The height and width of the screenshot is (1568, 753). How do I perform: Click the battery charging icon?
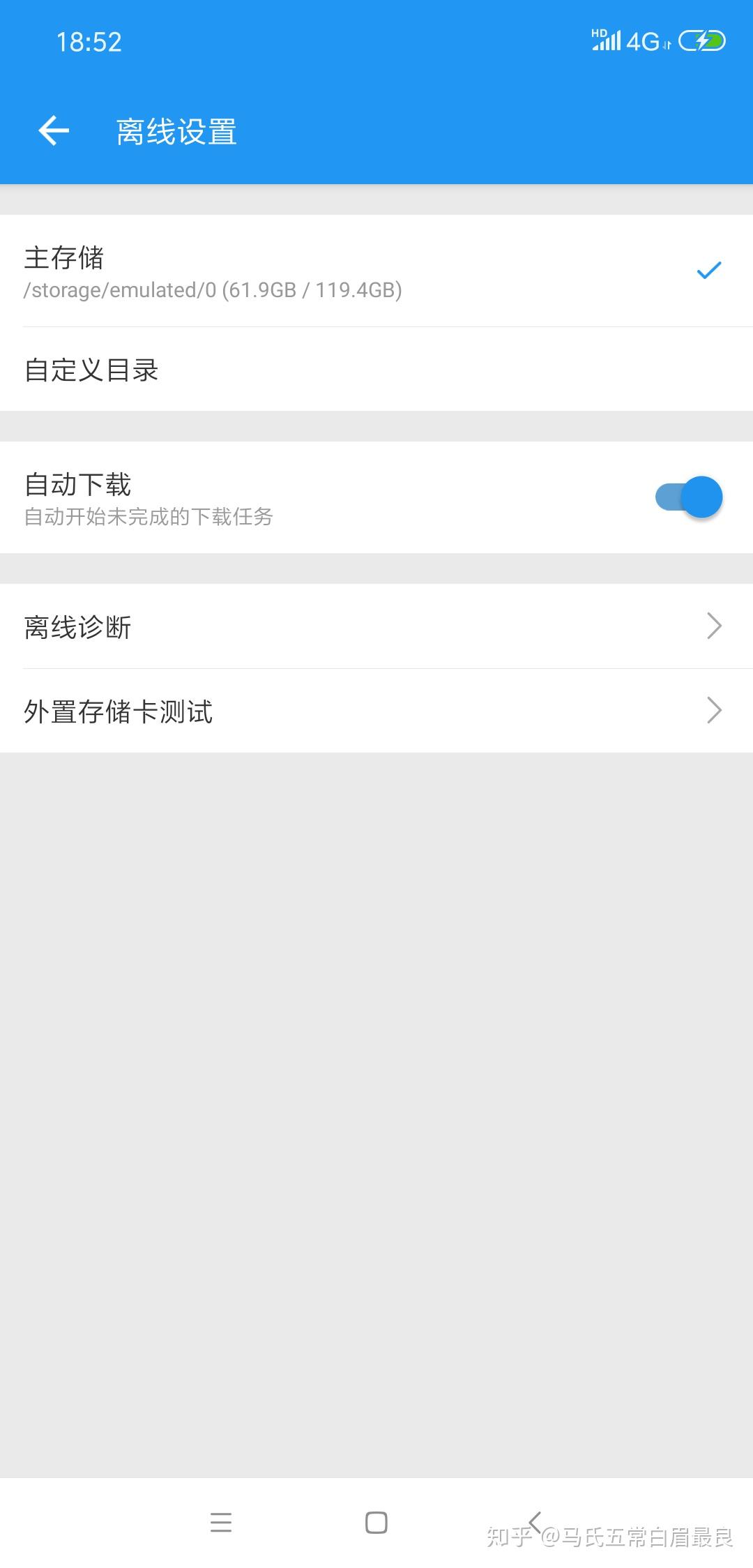click(699, 42)
